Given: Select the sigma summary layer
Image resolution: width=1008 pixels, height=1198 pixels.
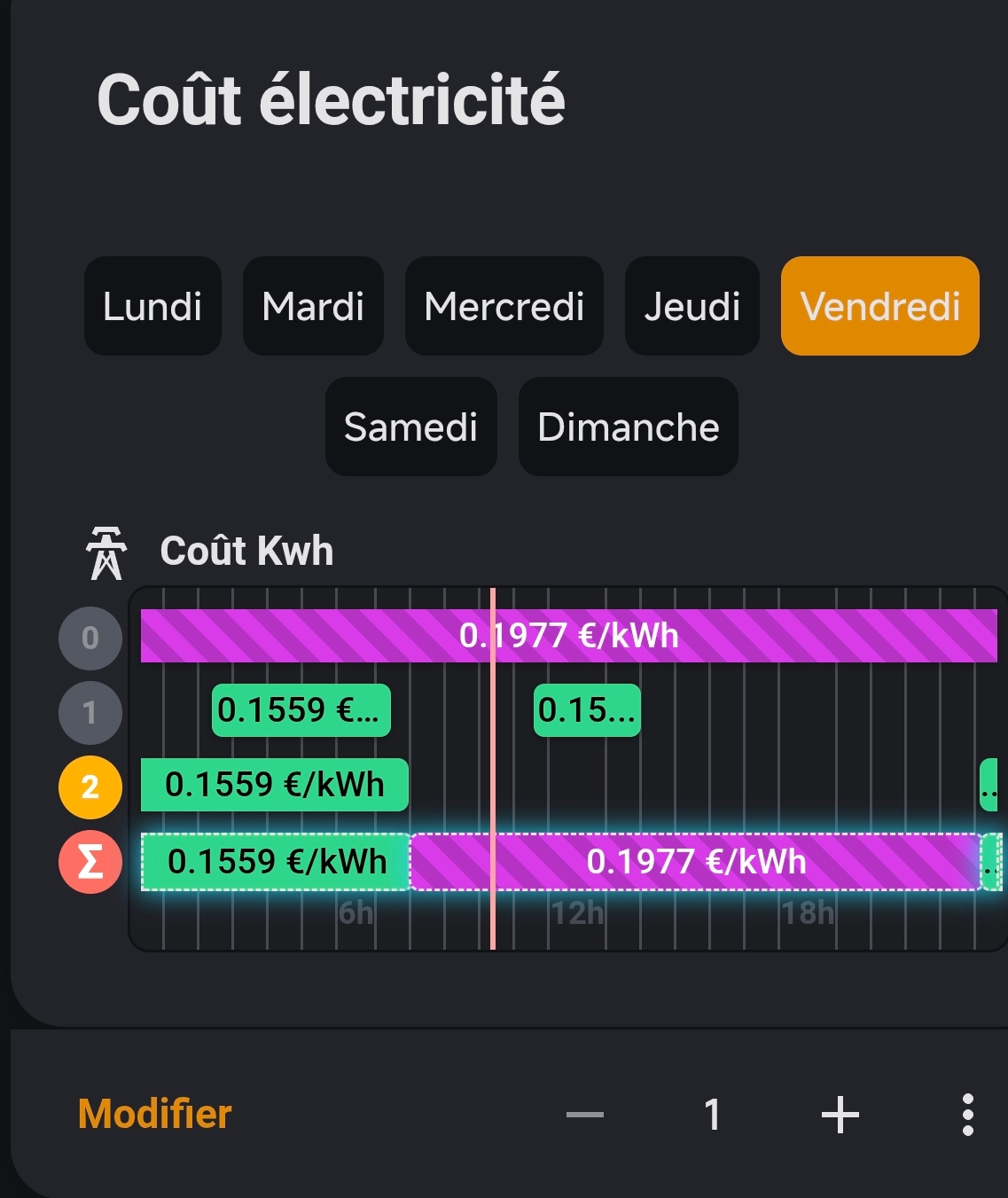Looking at the screenshot, I should (90, 861).
